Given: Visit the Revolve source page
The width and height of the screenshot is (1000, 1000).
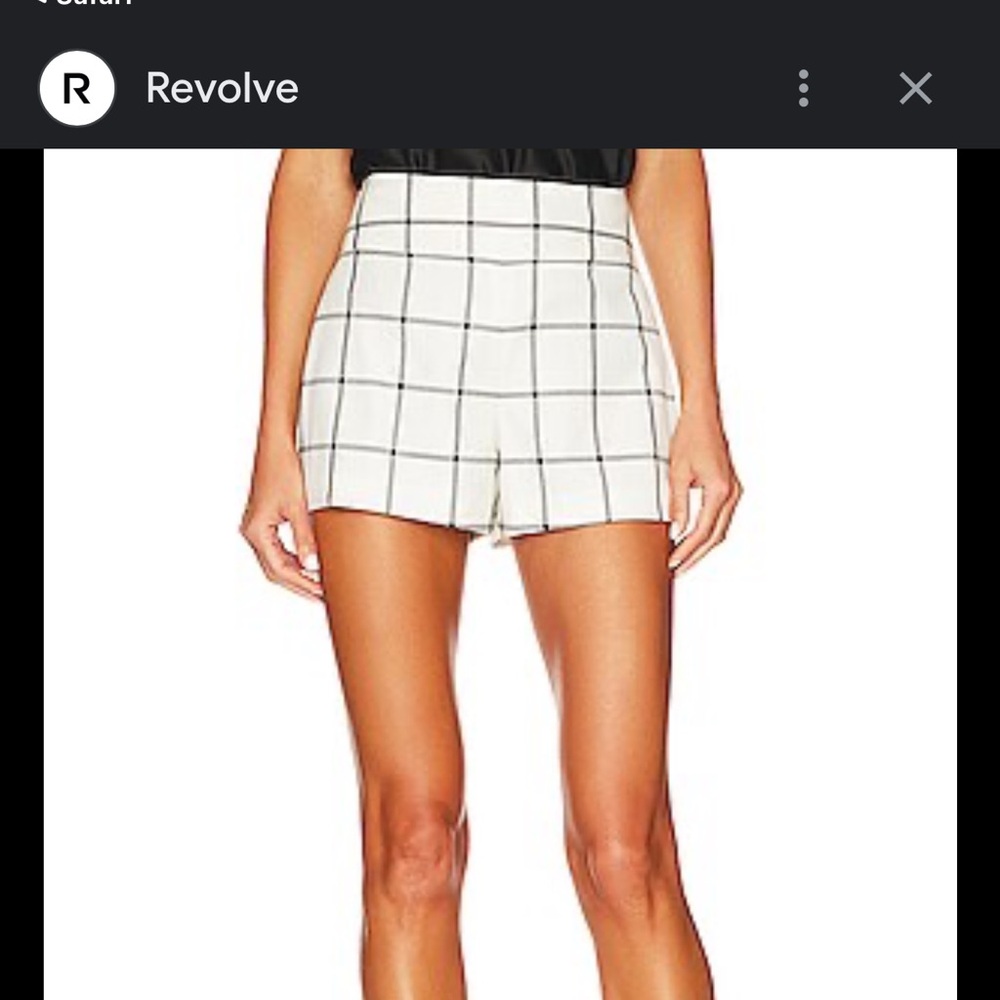Looking at the screenshot, I should [x=222, y=88].
